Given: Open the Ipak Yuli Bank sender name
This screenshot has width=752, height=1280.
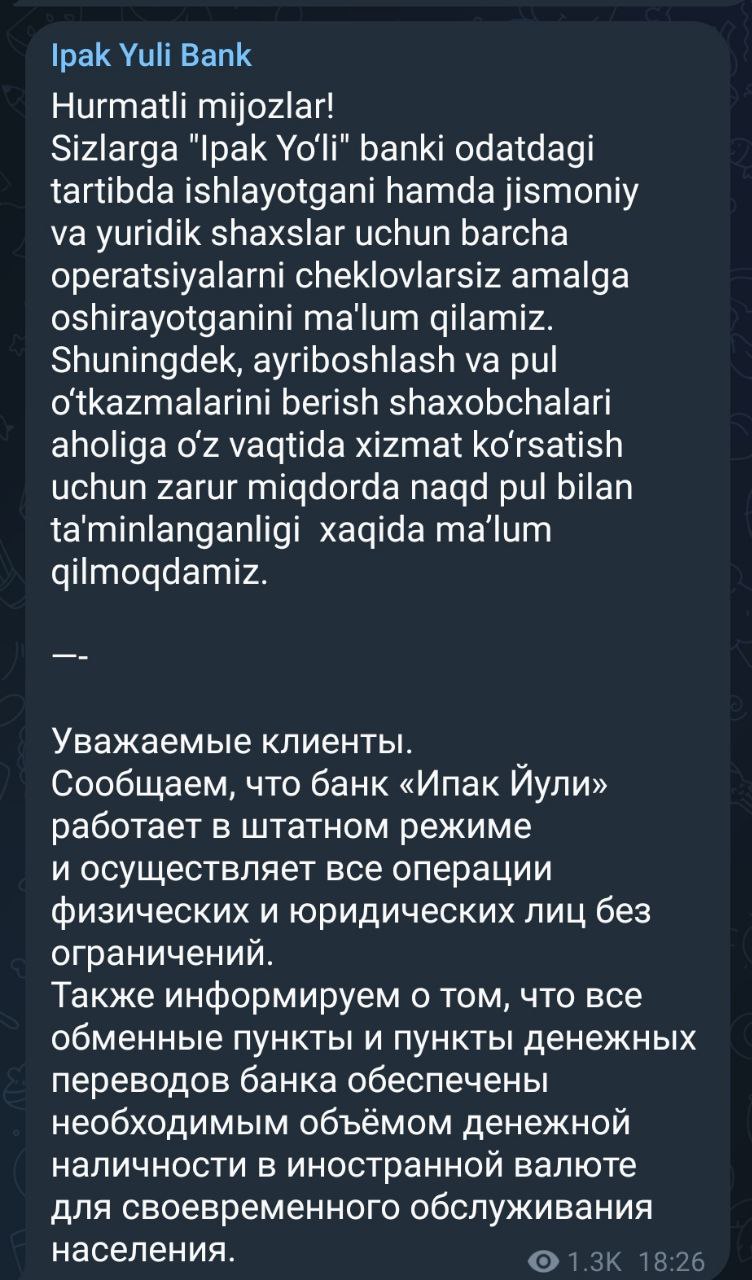Looking at the screenshot, I should tap(151, 56).
